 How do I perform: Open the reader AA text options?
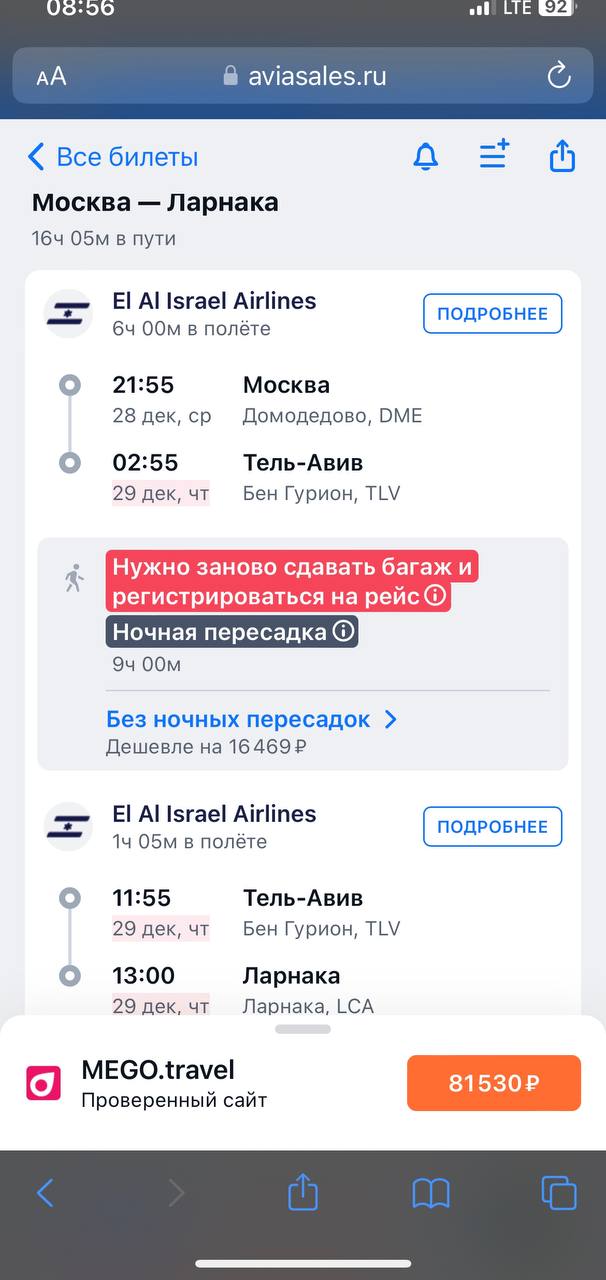point(51,77)
